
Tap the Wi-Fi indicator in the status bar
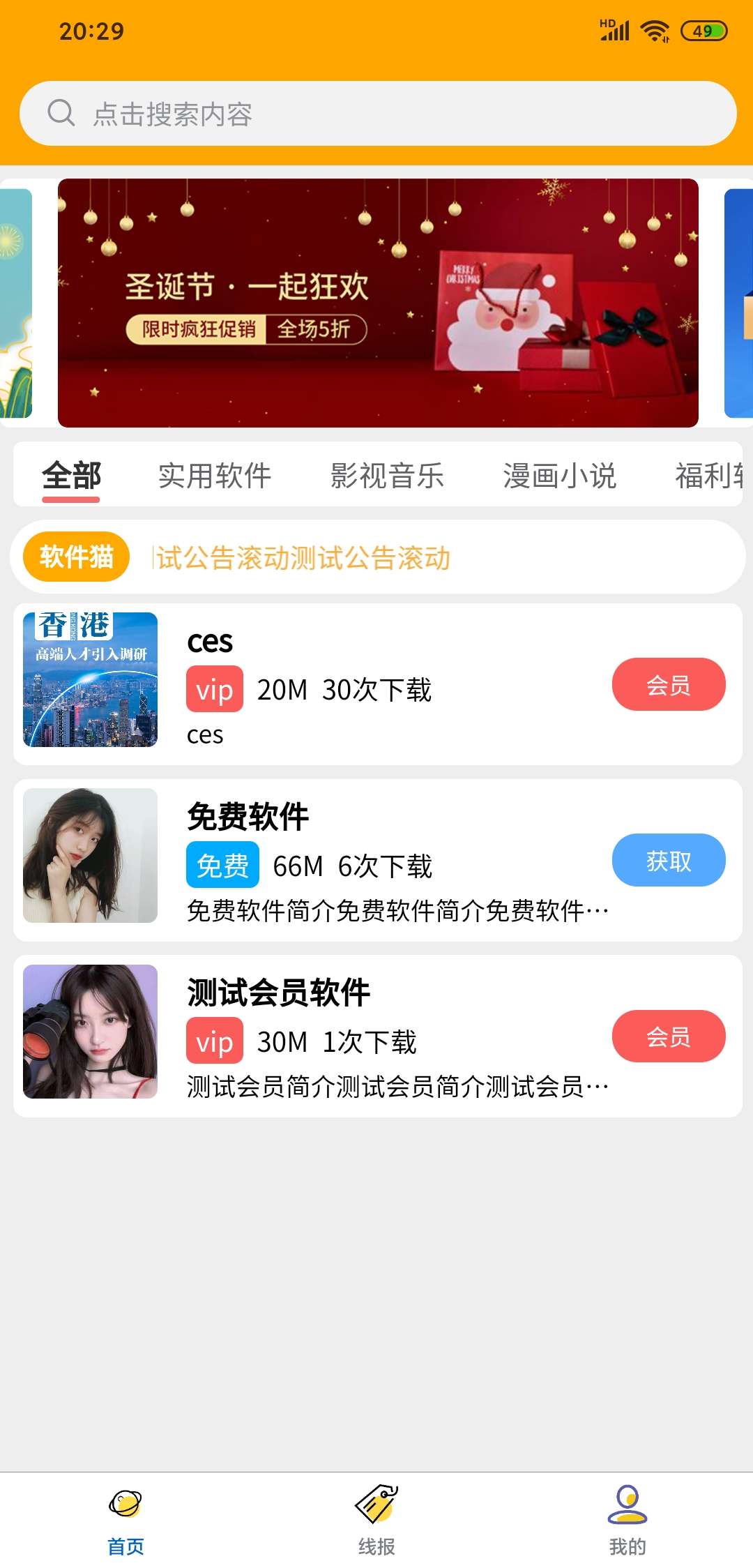(x=654, y=29)
